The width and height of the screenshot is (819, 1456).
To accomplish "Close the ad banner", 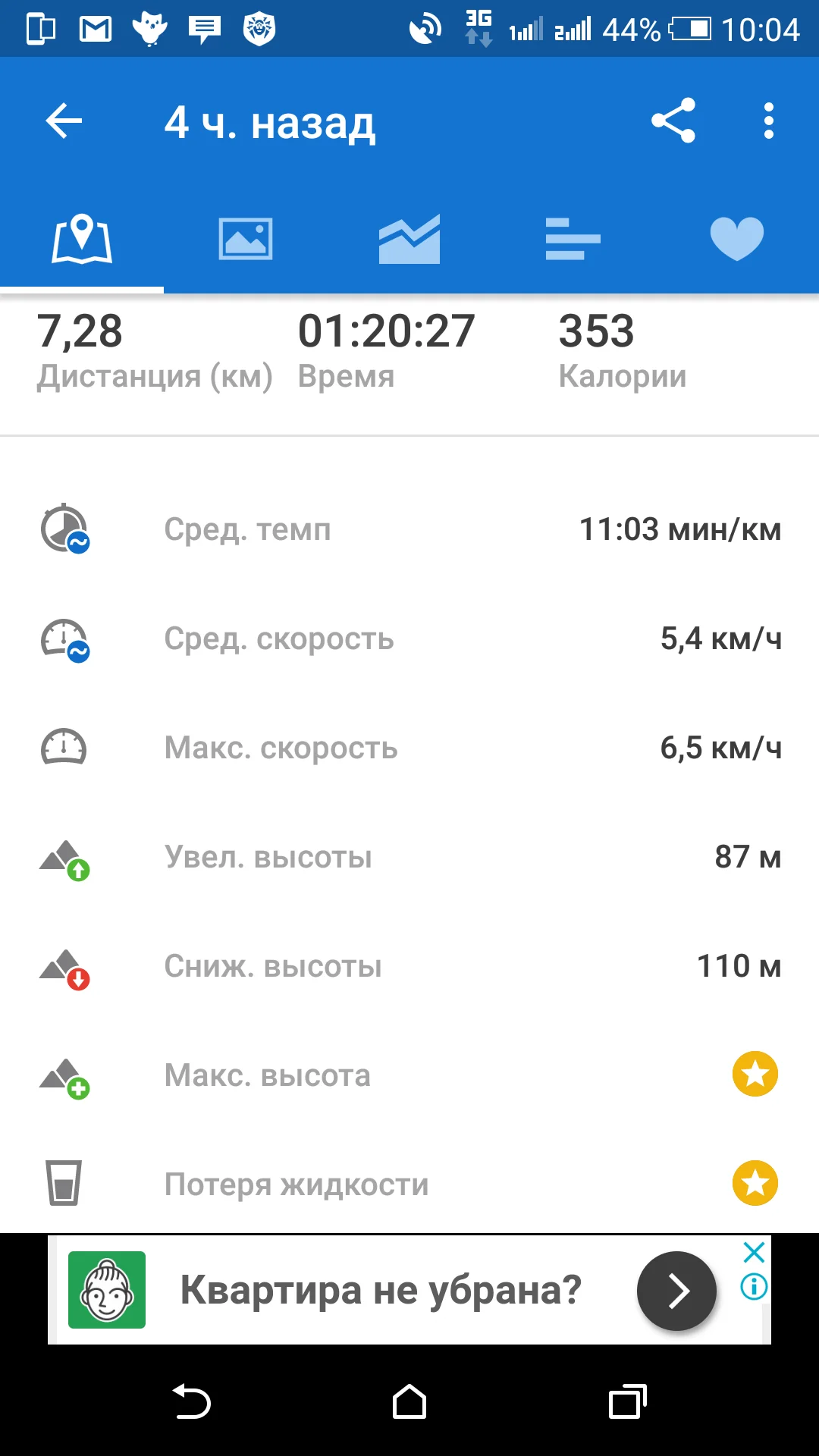I will 754,1252.
